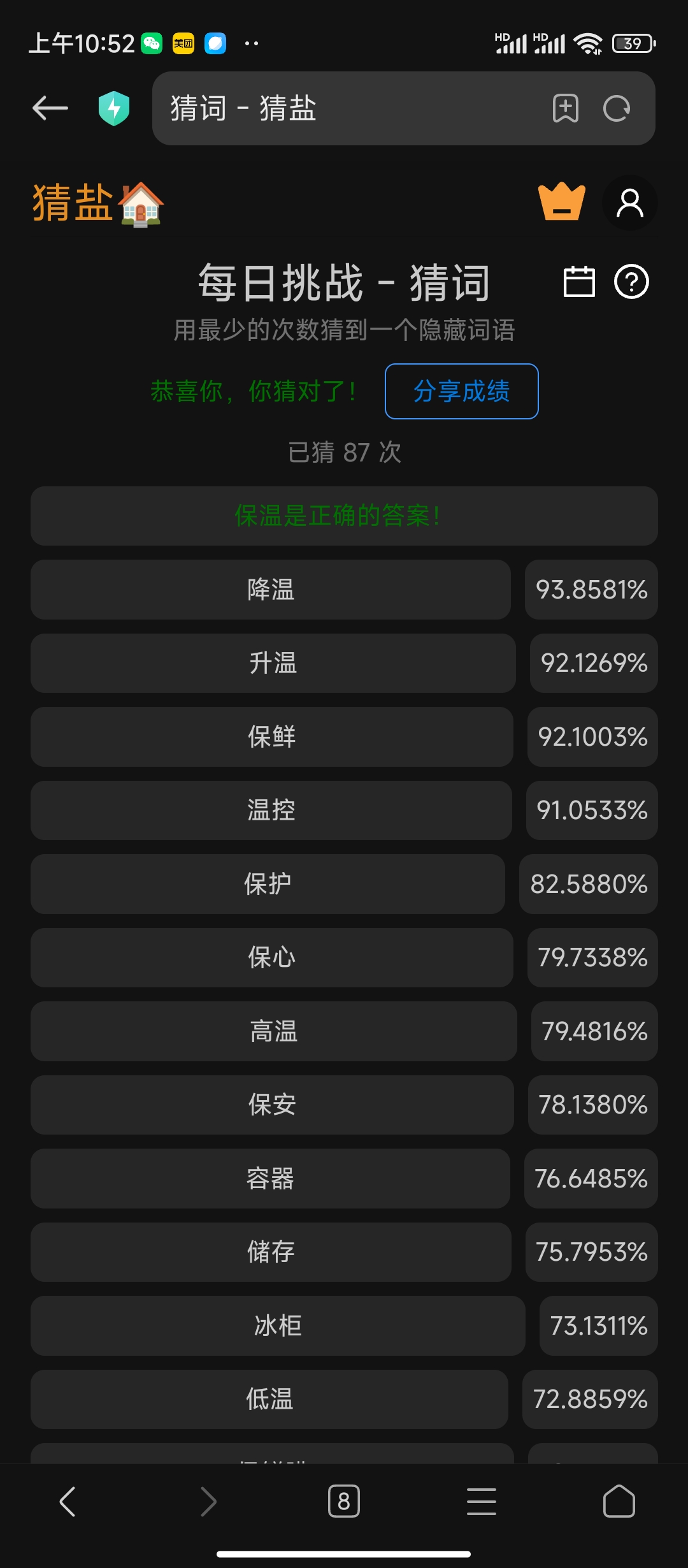Bookmark this page from the address bar
Image resolution: width=688 pixels, height=1568 pixels.
(x=565, y=108)
